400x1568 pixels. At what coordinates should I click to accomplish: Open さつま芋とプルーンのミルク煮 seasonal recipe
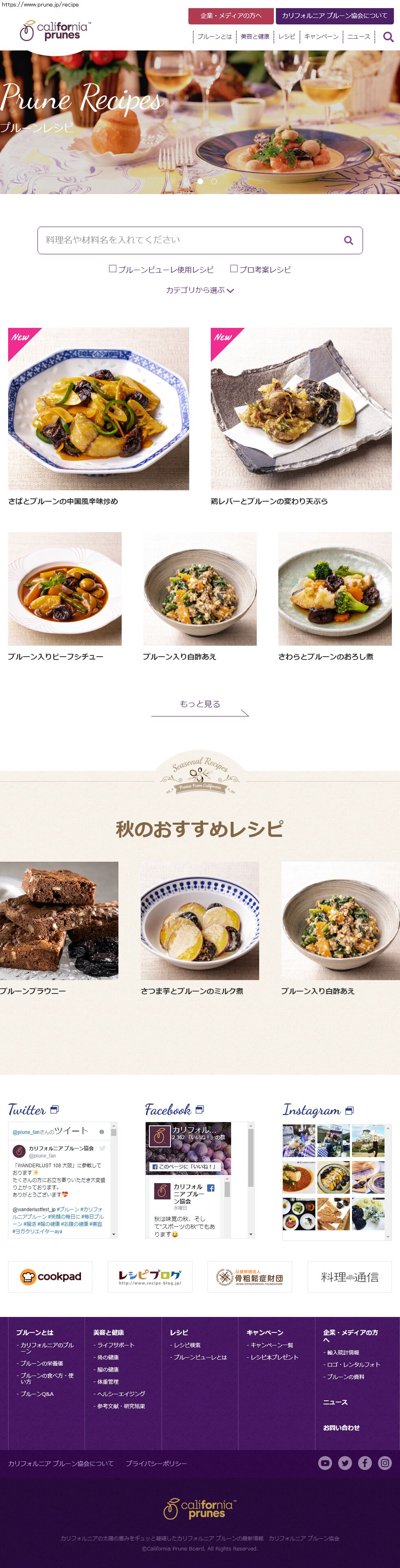(x=200, y=921)
